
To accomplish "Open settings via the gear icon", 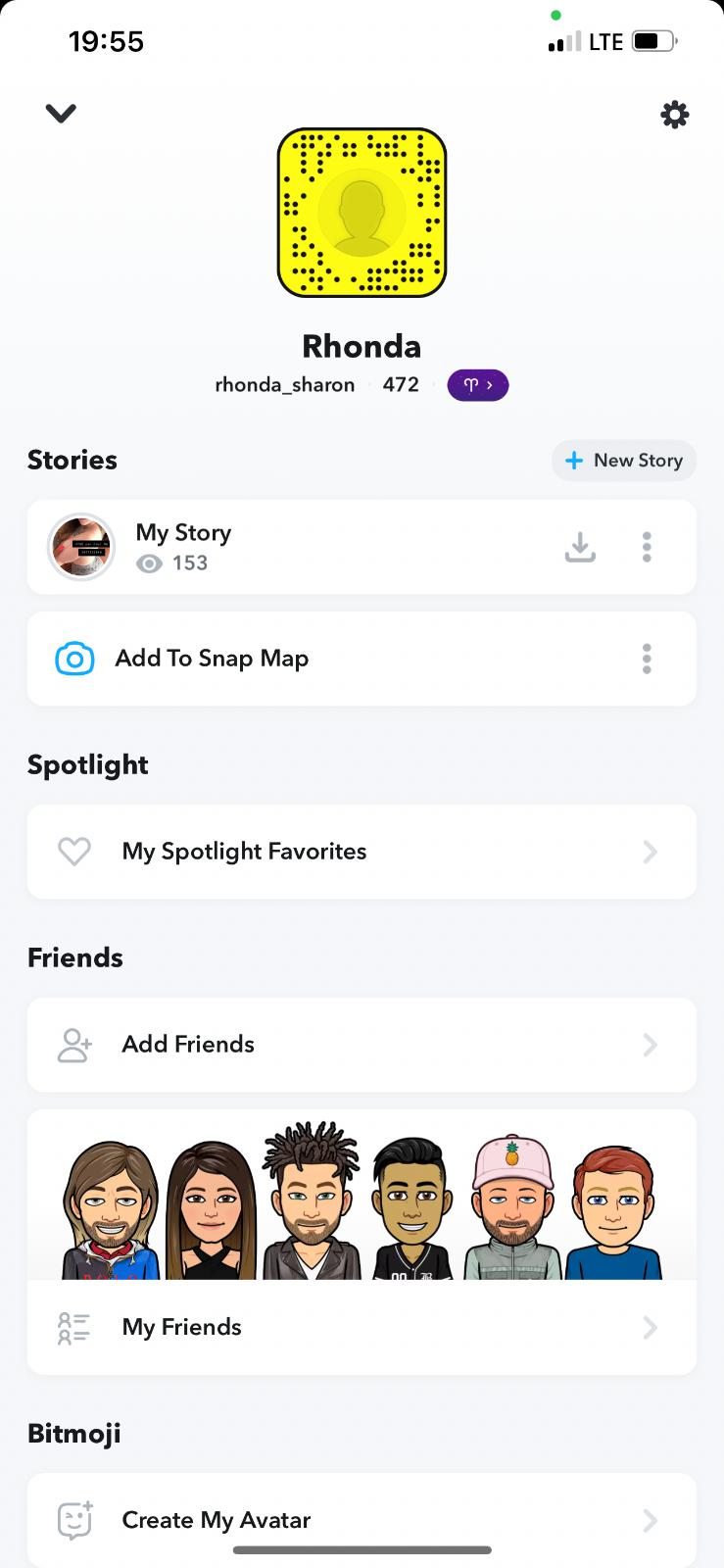I will coord(674,115).
